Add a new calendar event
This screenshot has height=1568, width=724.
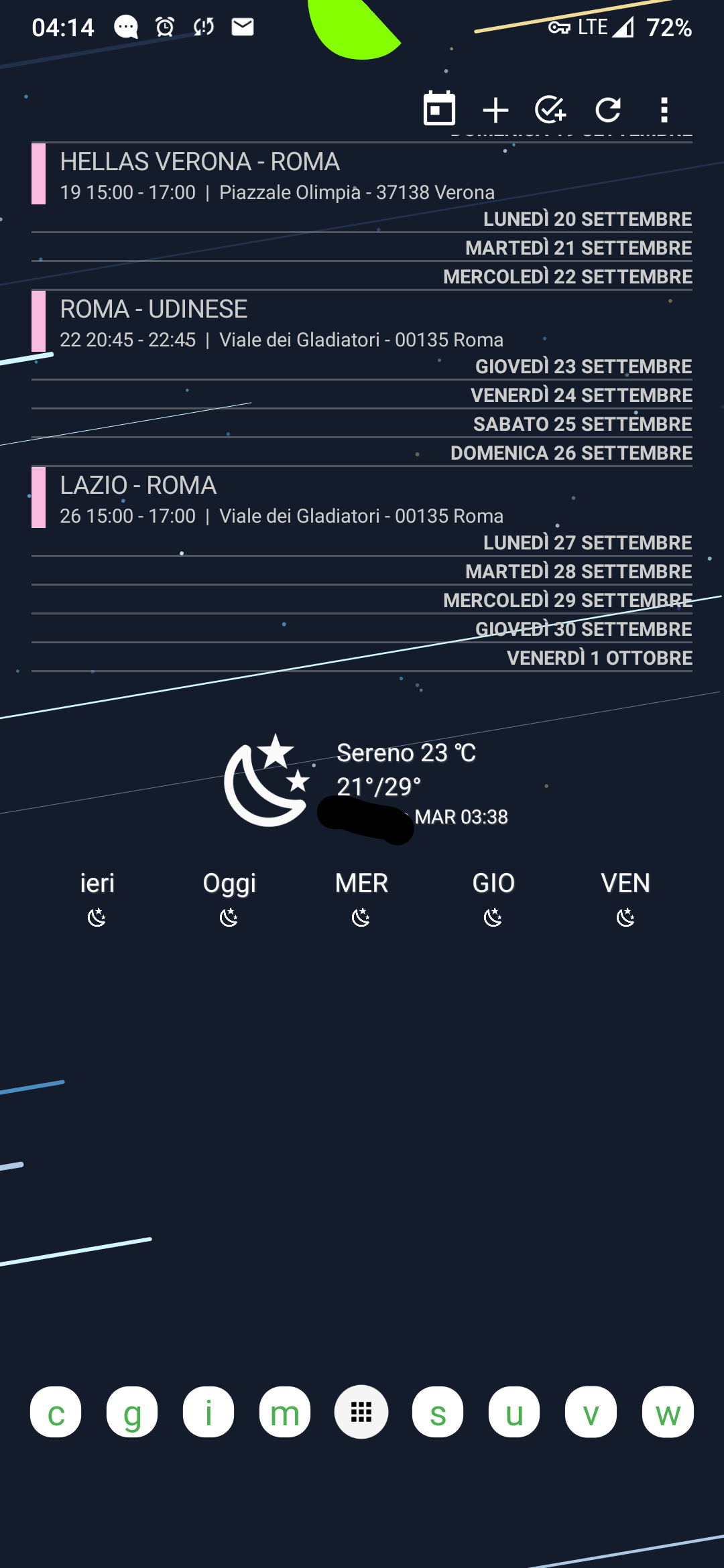click(495, 110)
